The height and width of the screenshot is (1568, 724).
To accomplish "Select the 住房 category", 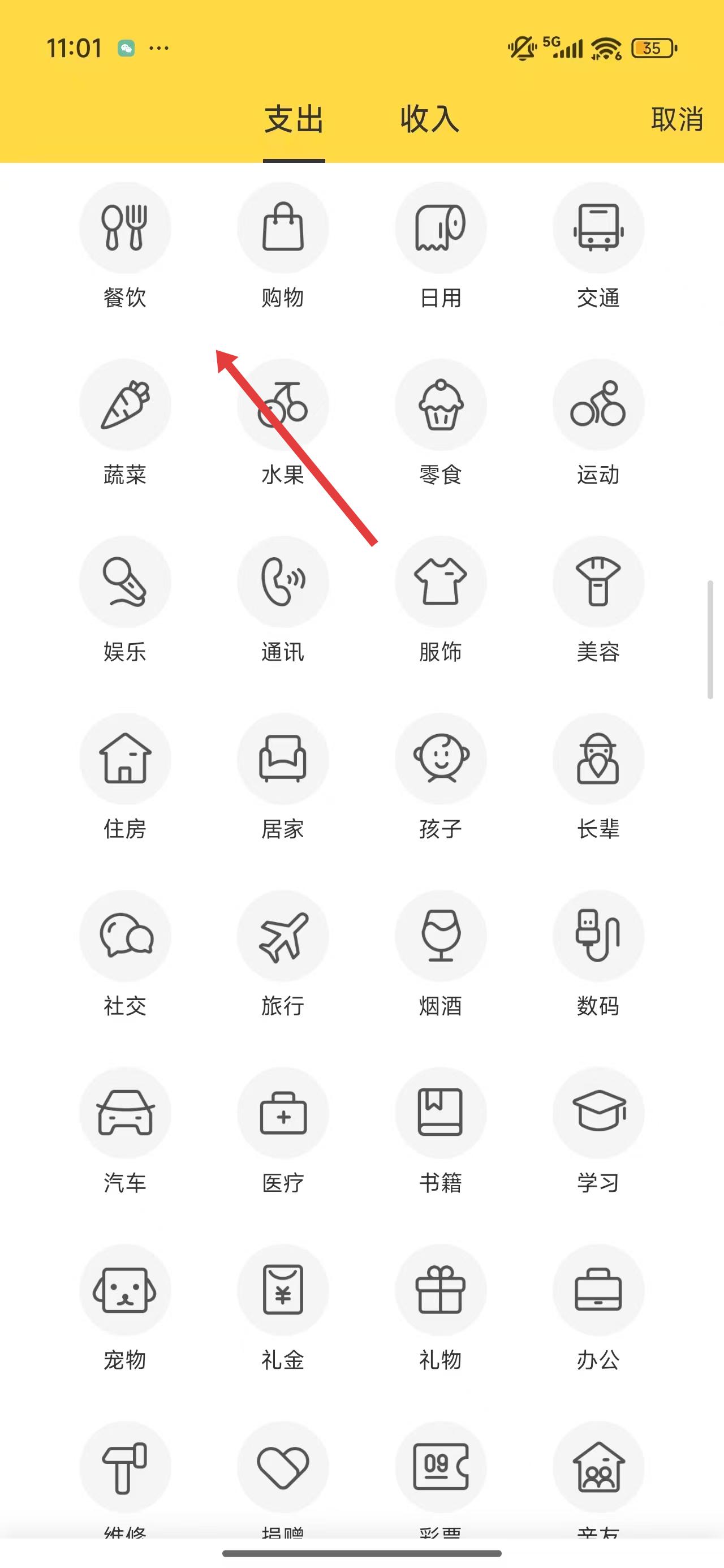I will pos(125,760).
